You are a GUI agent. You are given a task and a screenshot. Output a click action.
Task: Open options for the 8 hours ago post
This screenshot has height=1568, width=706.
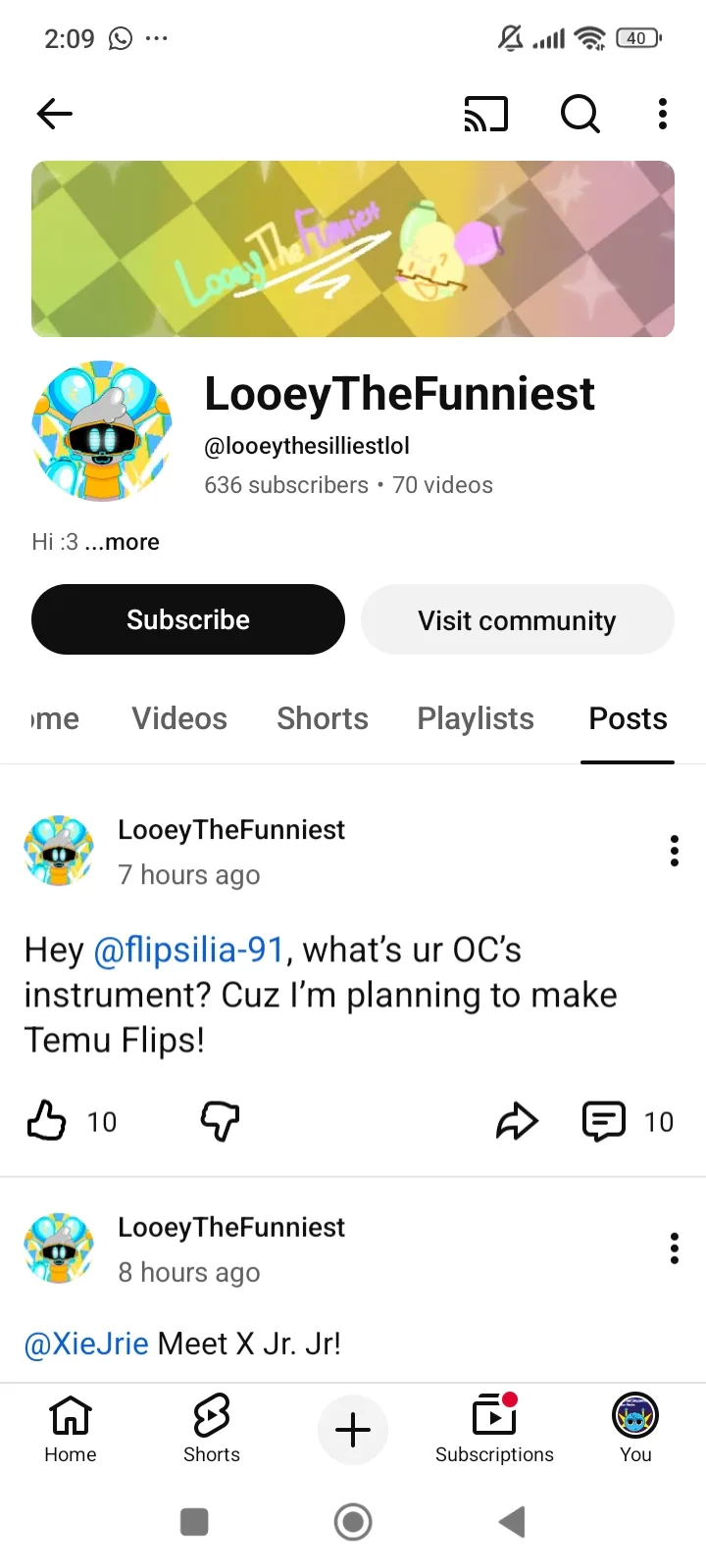click(675, 1249)
